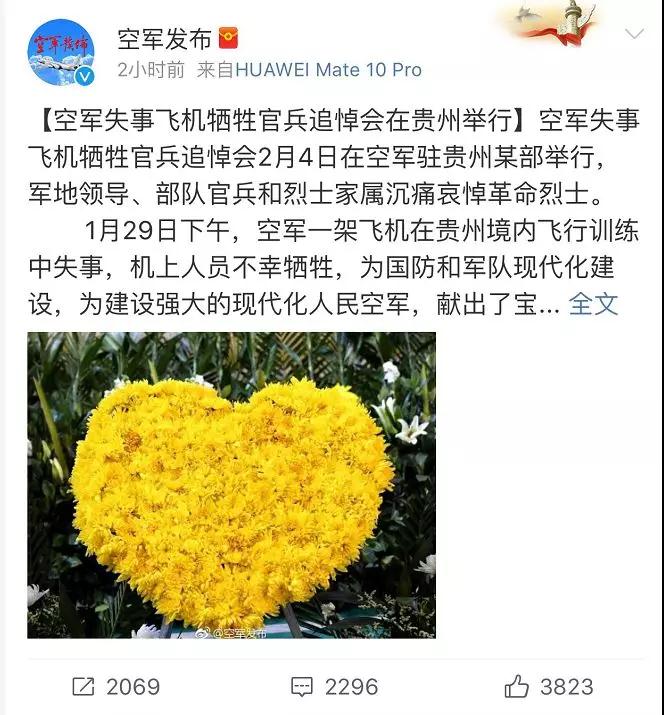The image size is (664, 715).
Task: Tap 全文 to read the full post
Action: [x=594, y=304]
